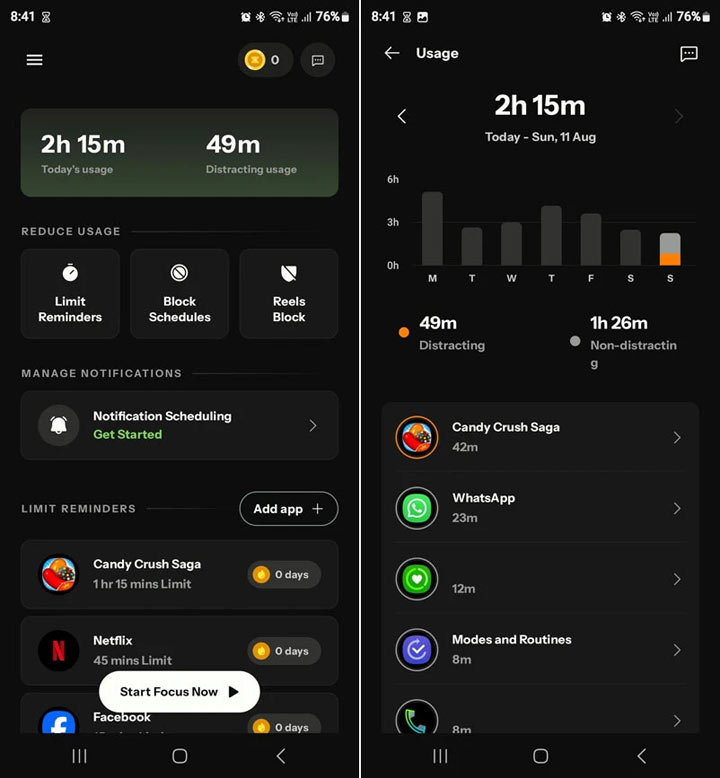Open Candy Crush Saga 42m usage details

[540, 437]
